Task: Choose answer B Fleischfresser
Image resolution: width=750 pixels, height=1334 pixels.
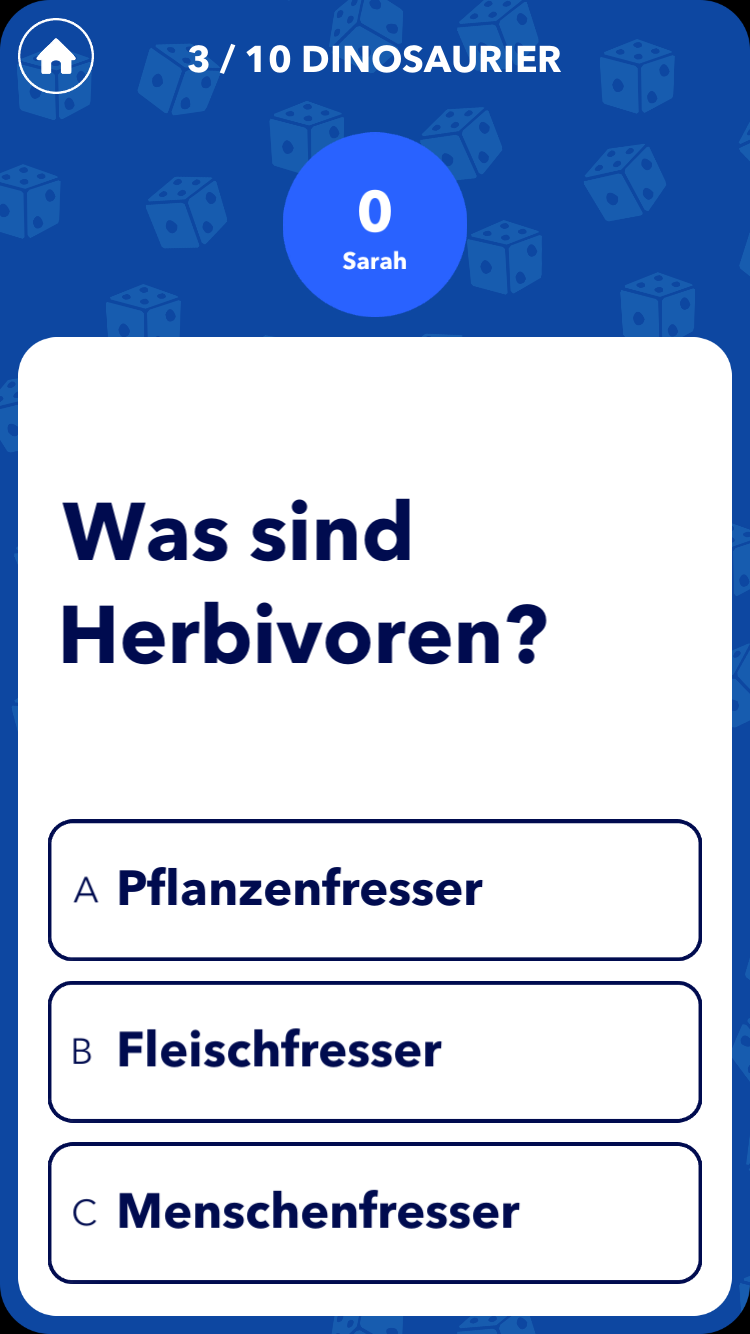Action: pos(375,1051)
